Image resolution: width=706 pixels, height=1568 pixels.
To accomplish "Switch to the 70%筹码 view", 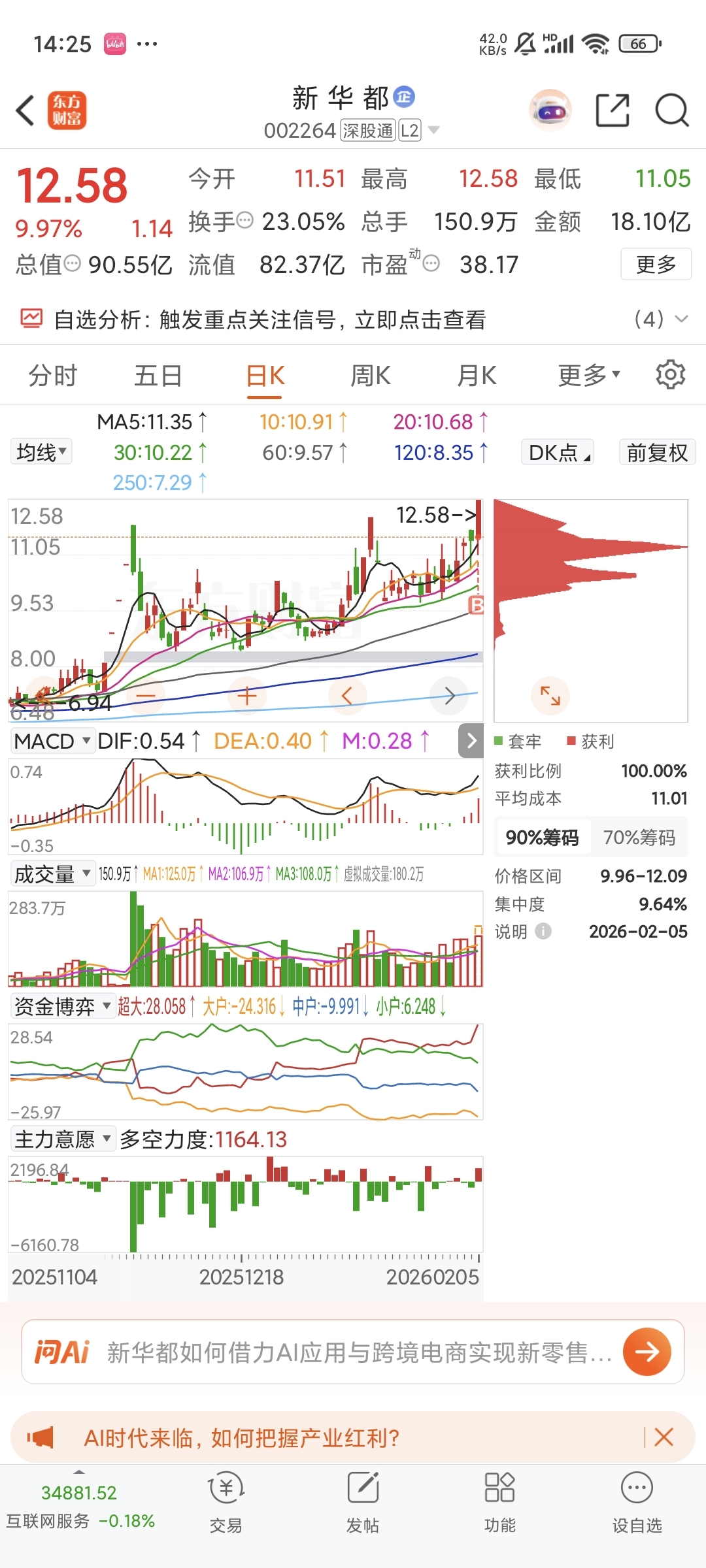I will click(639, 838).
